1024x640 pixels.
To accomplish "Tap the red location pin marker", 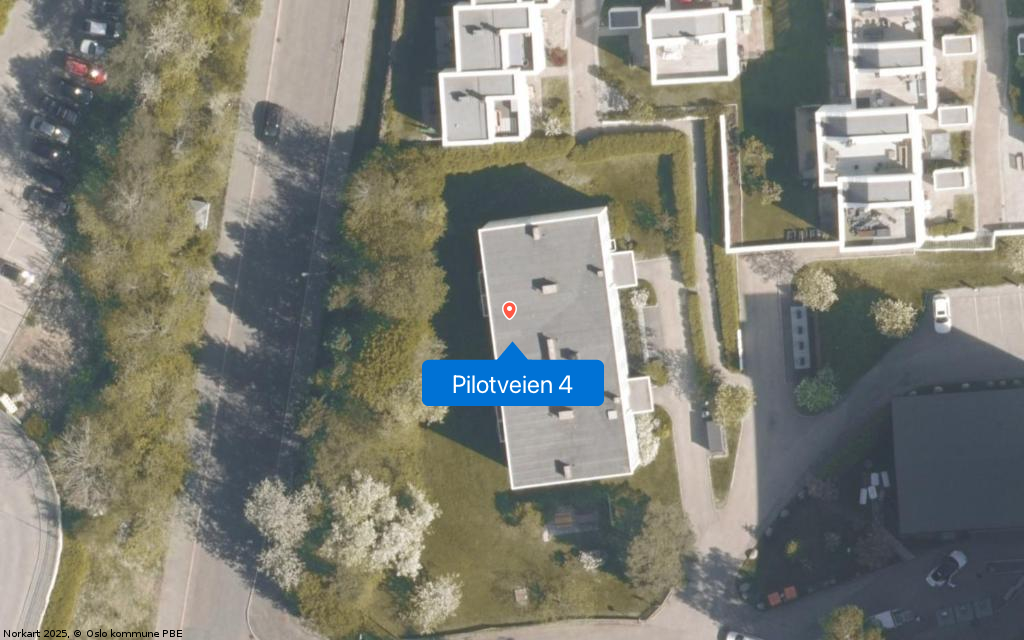I will point(510,310).
